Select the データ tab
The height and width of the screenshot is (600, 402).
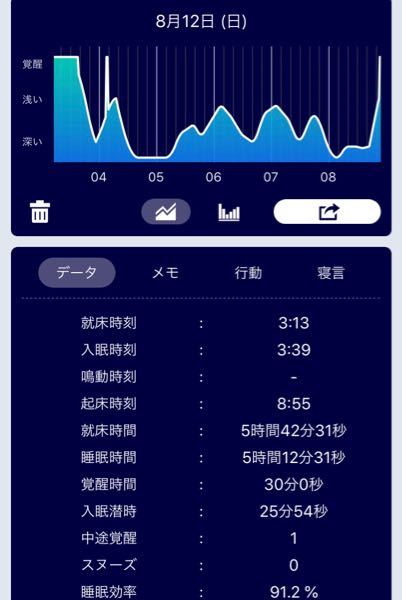(x=77, y=273)
